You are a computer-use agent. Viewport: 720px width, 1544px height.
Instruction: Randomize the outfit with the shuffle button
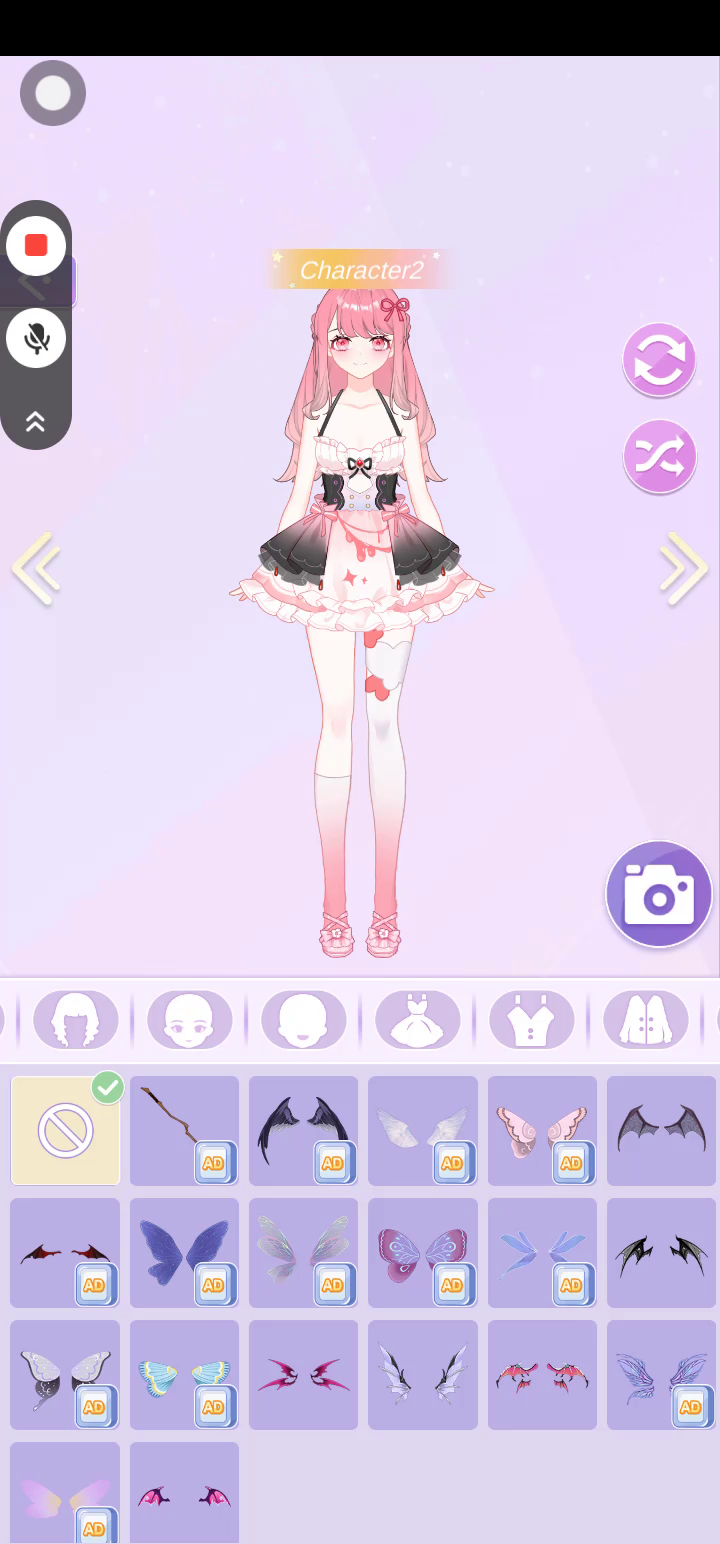click(x=659, y=456)
